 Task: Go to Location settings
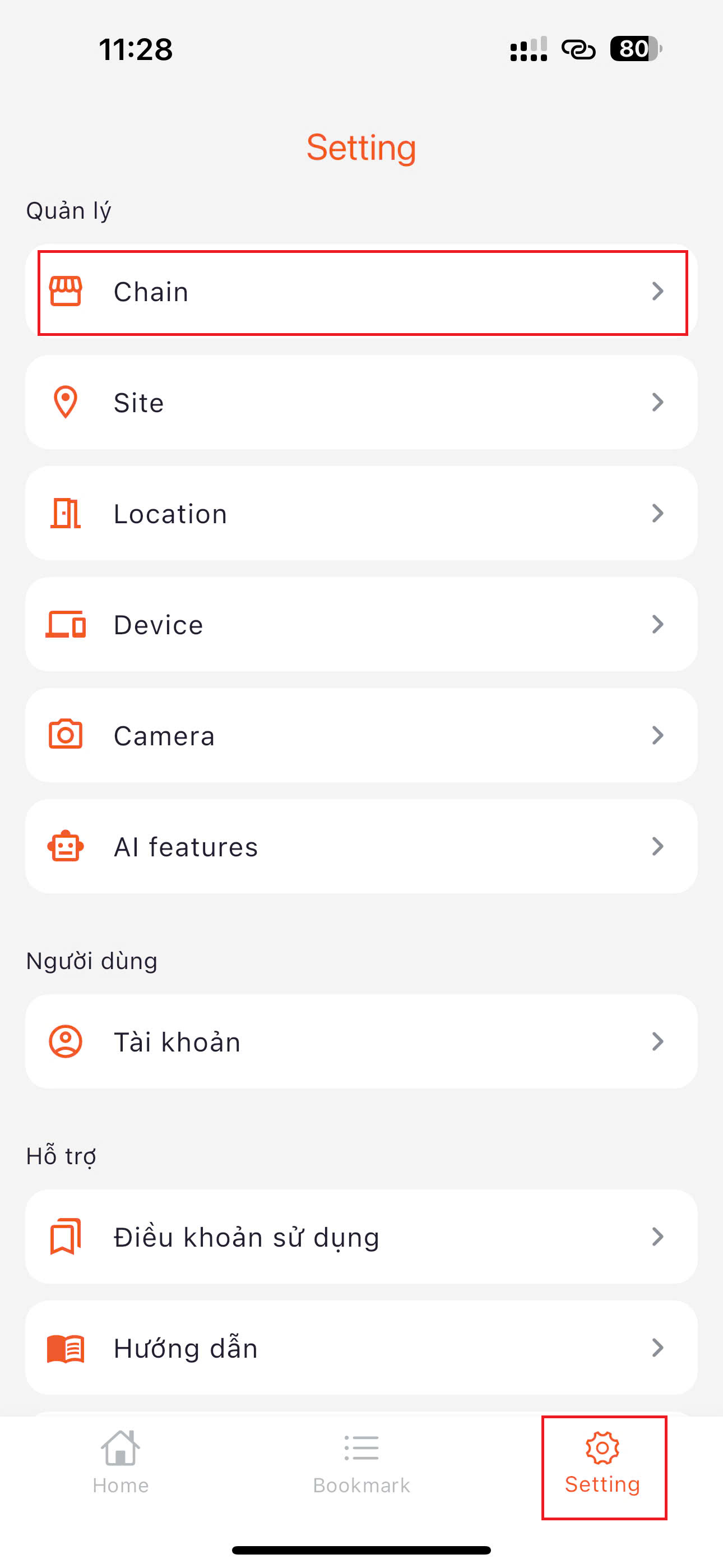coord(361,513)
